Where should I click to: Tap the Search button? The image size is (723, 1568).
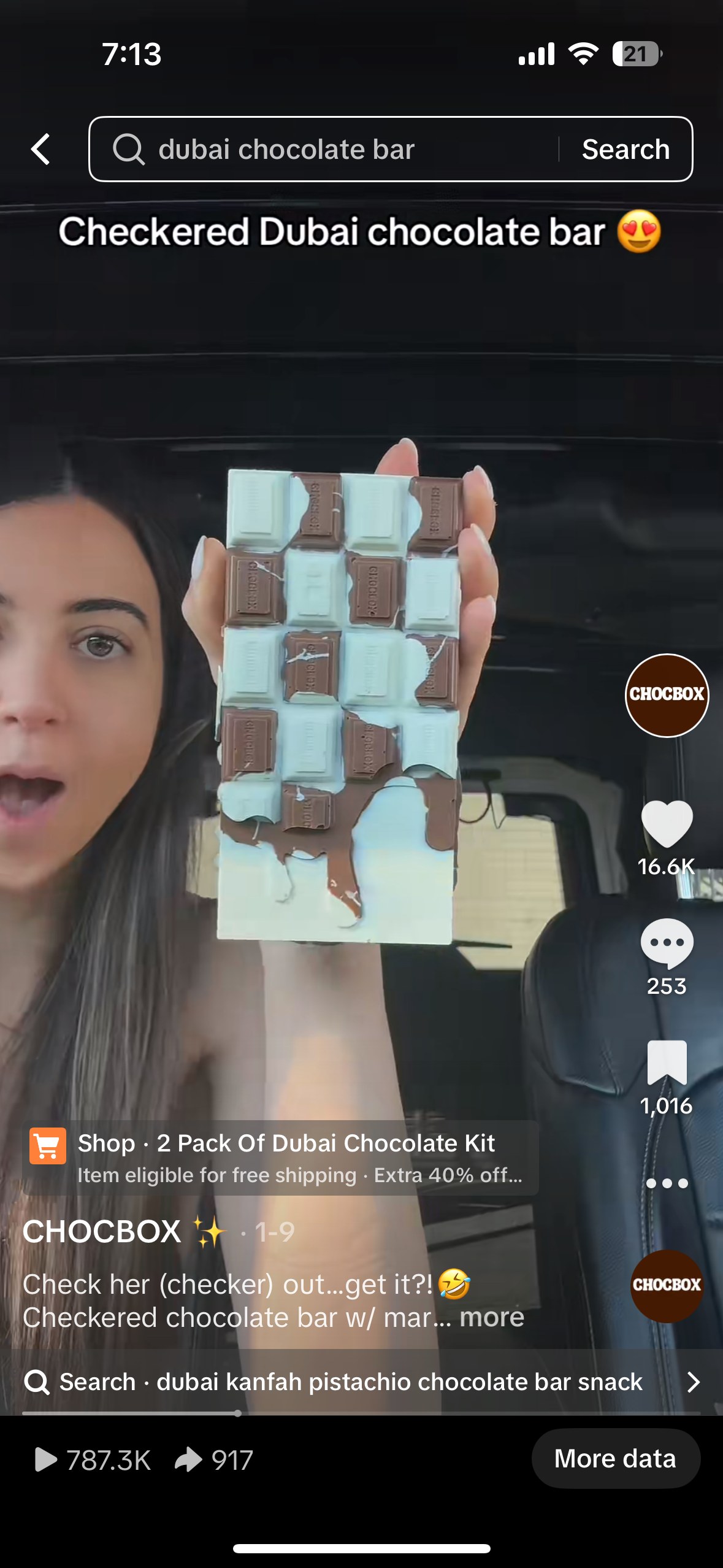tap(625, 149)
